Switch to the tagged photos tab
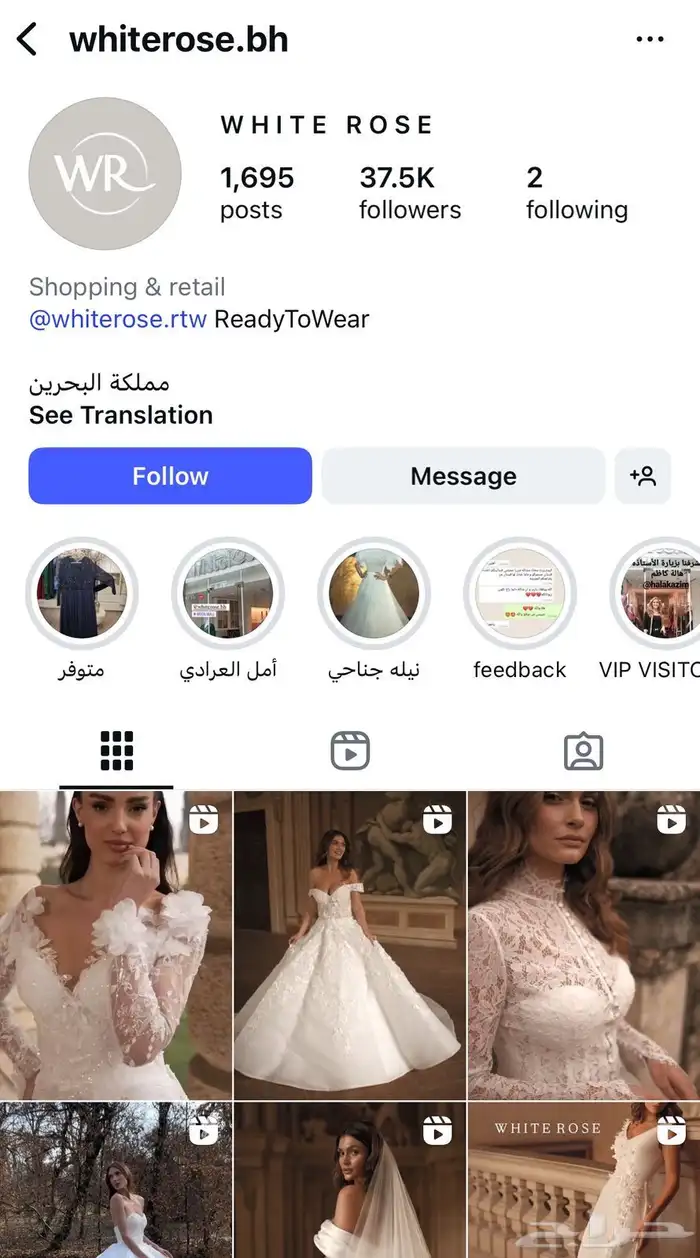This screenshot has height=1258, width=700. (584, 751)
